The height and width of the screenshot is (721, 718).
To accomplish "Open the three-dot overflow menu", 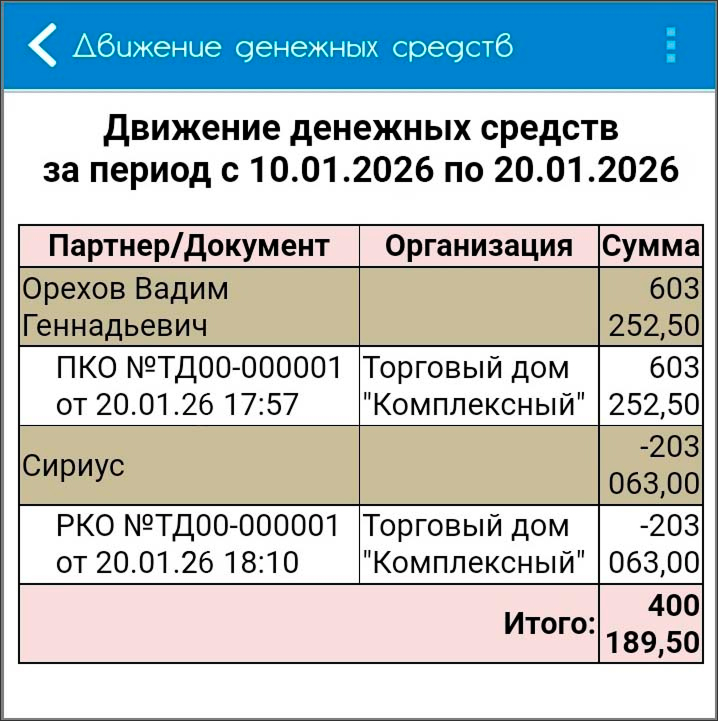I will [670, 46].
